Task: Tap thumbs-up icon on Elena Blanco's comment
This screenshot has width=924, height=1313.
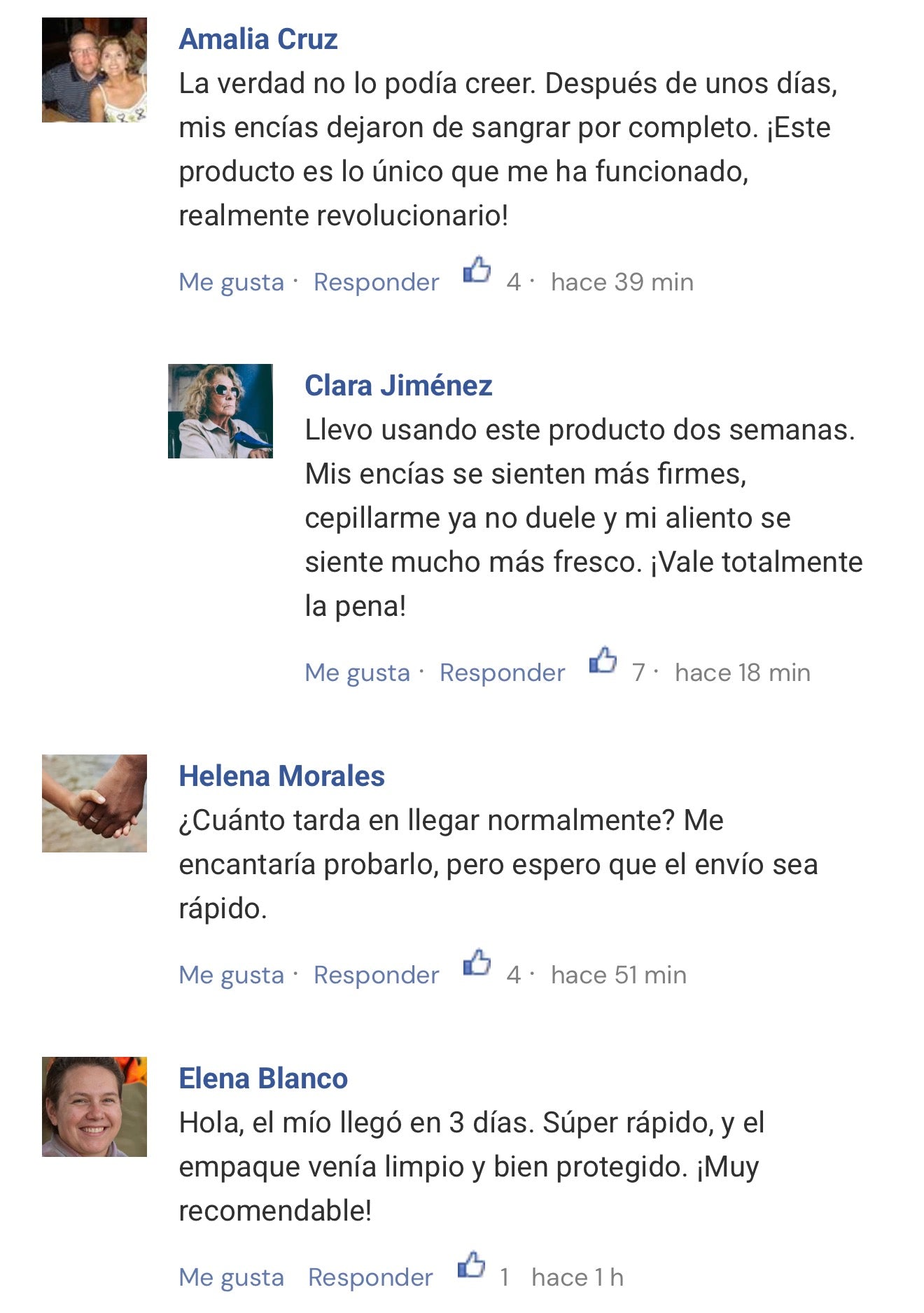Action: click(471, 1265)
